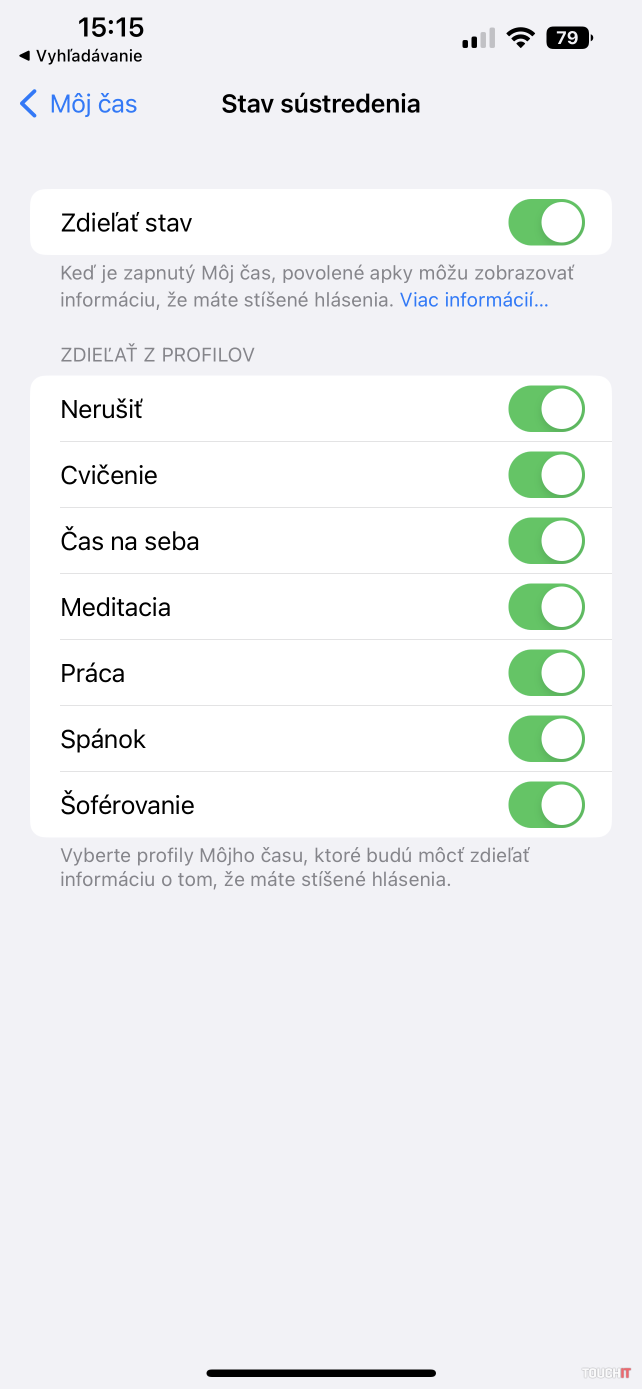Turn off Zdieľať stav switch
This screenshot has height=1389, width=642.
click(546, 222)
